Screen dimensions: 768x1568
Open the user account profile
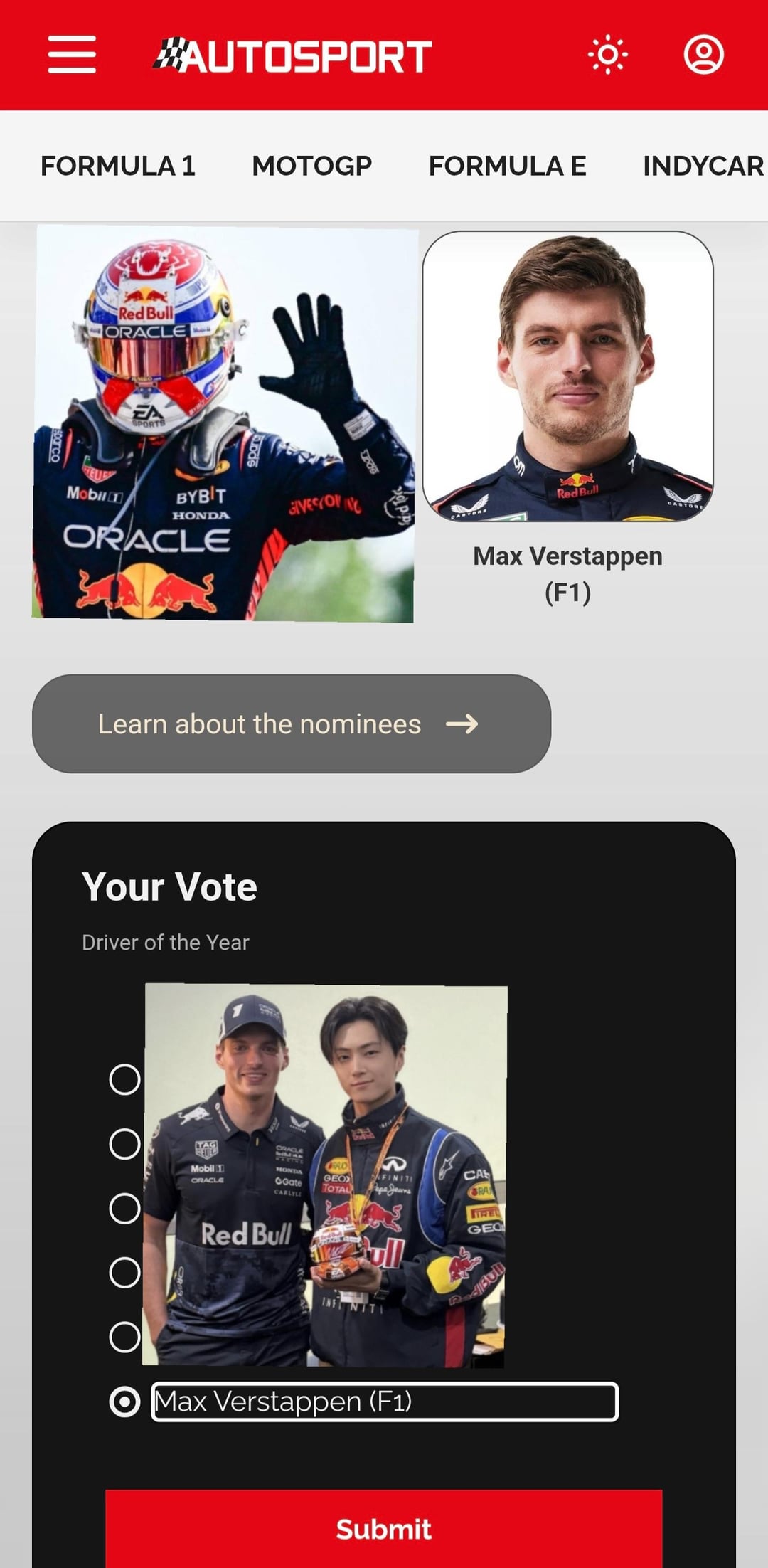pos(703,55)
